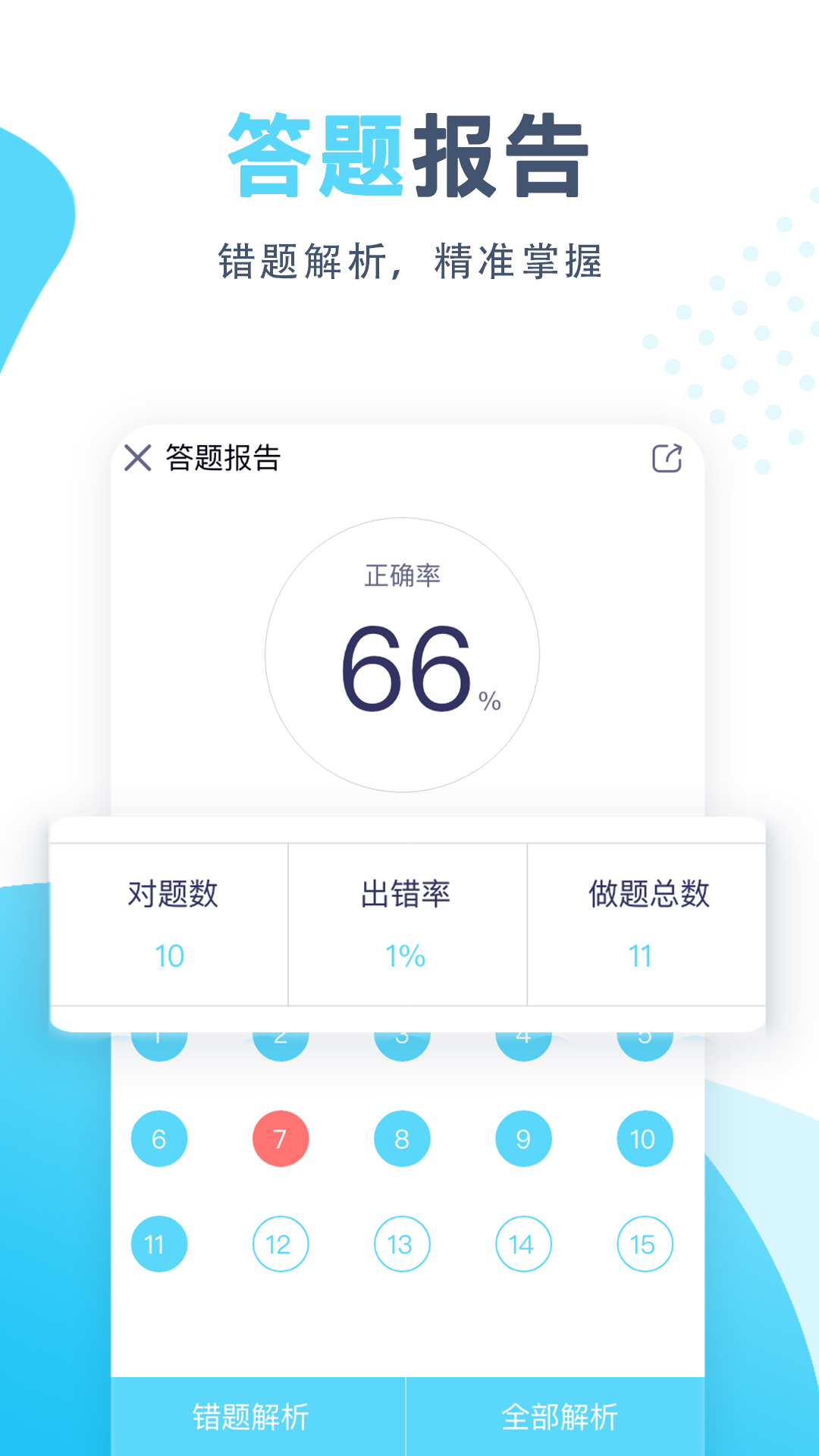Image resolution: width=819 pixels, height=1456 pixels.
Task: Select the unanswered question 14 circle
Action: (523, 1244)
